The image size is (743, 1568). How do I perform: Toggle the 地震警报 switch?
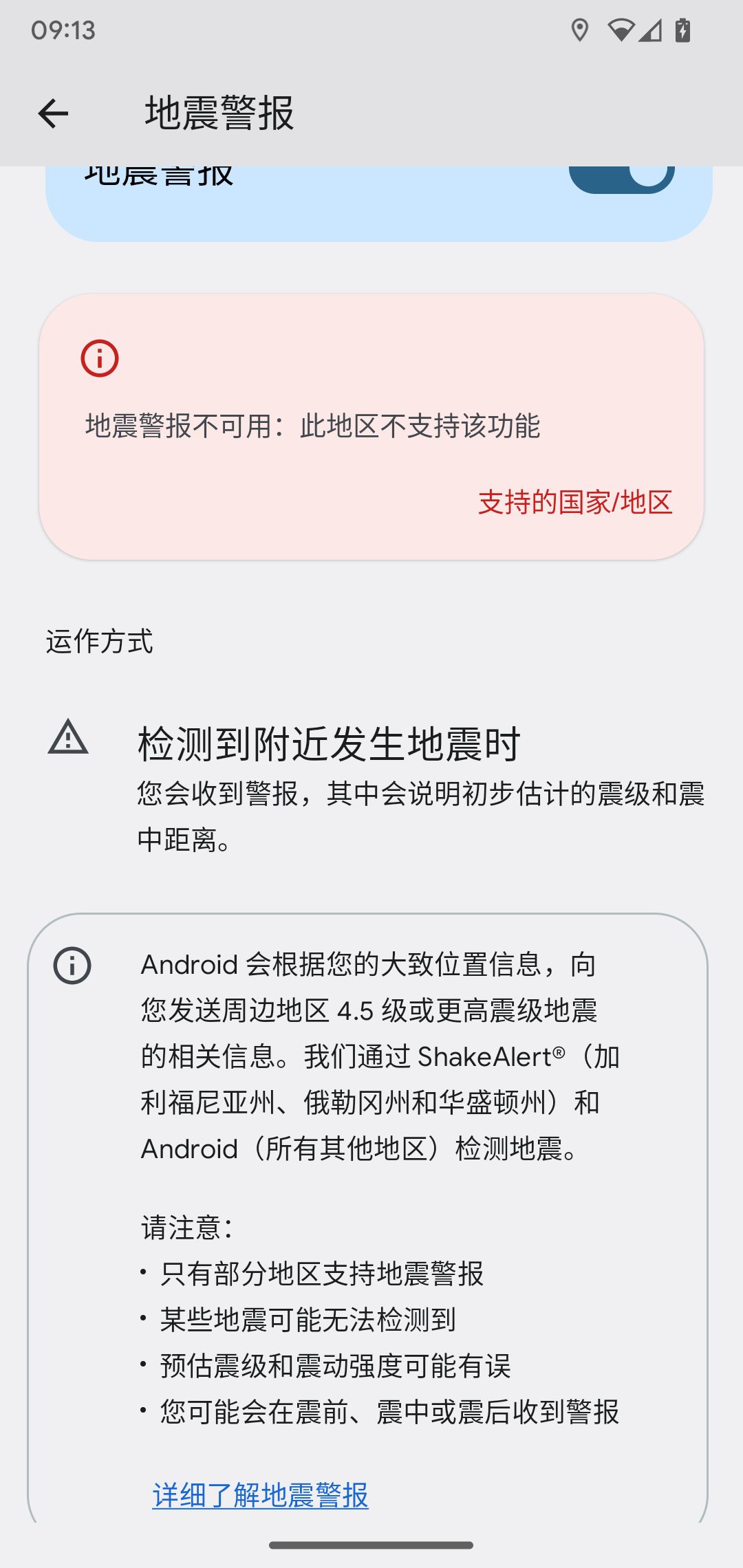coord(621,178)
